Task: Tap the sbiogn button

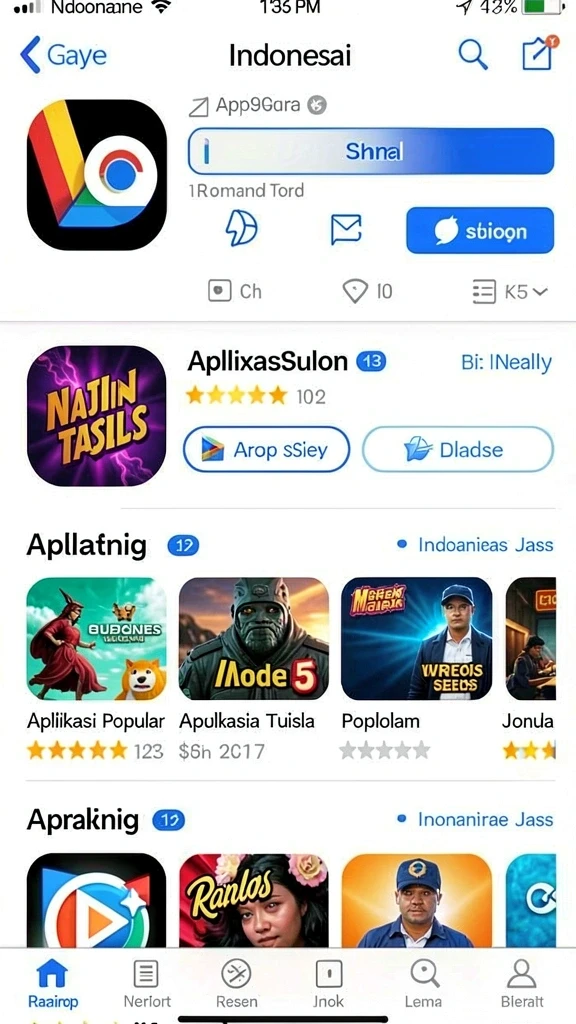Action: (x=480, y=231)
